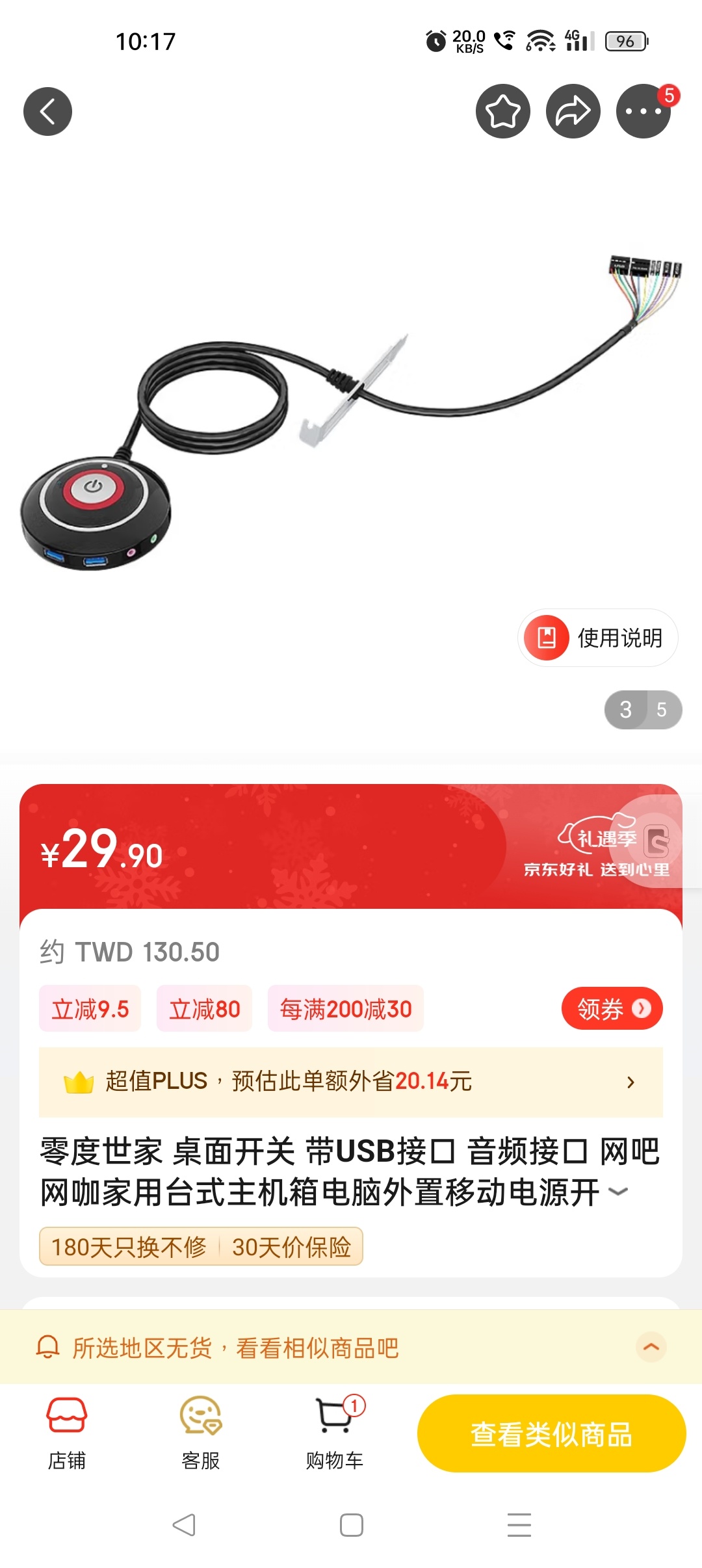Visit the 店铺 store page

pyautogui.click(x=67, y=1433)
